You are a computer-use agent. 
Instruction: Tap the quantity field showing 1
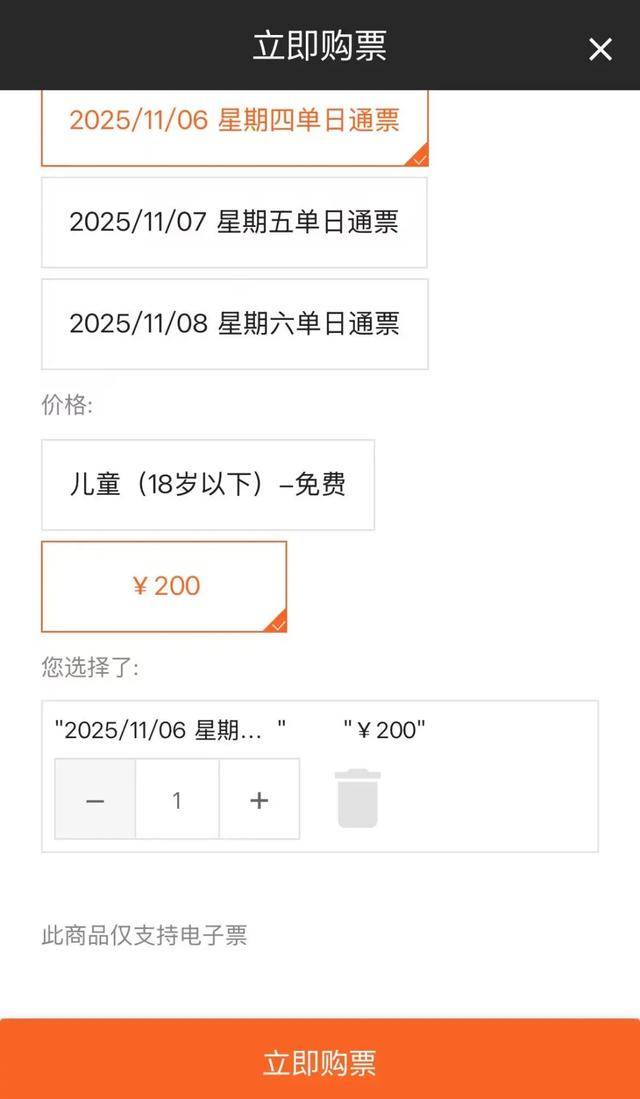[x=177, y=800]
